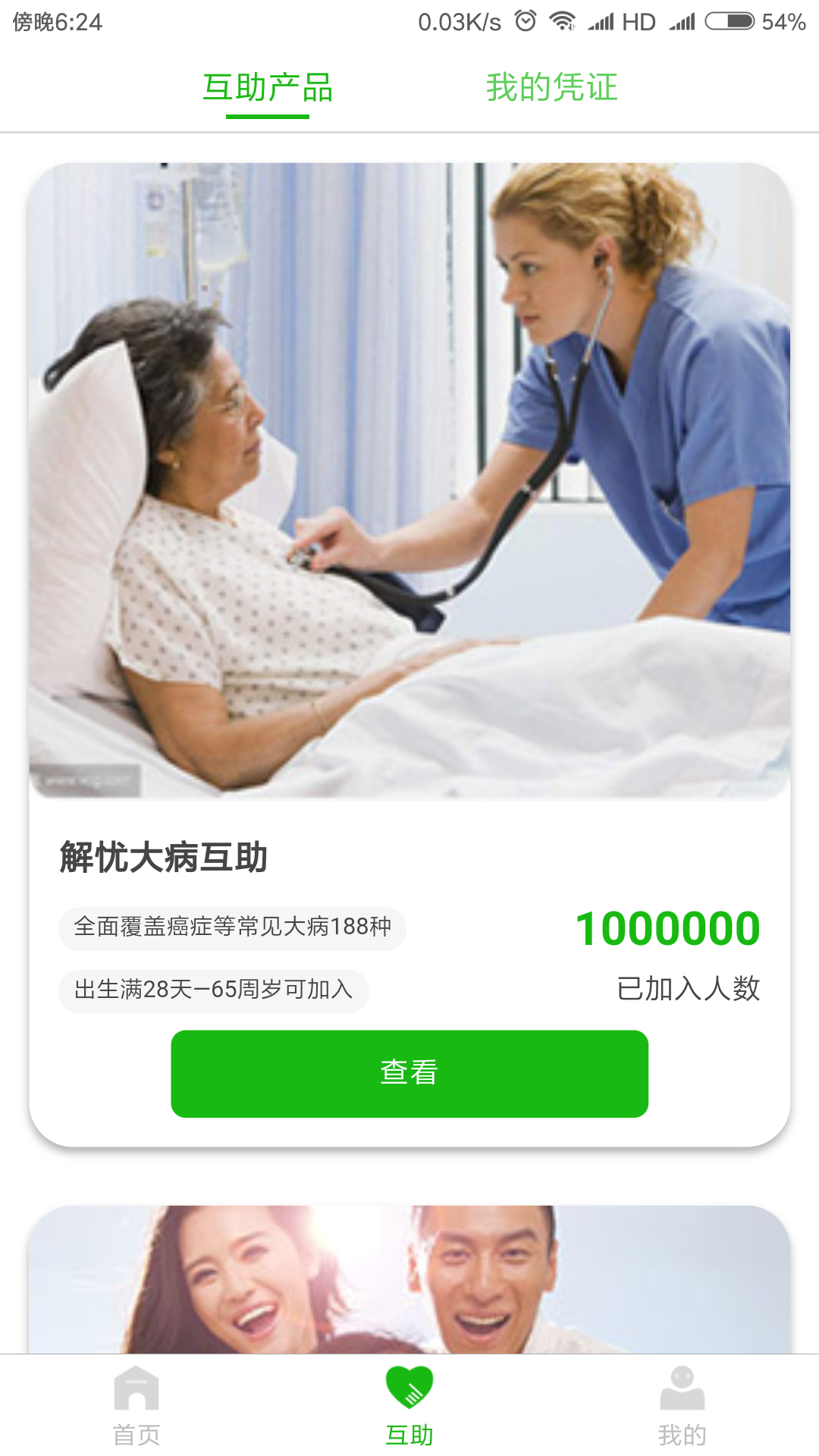Go to the 首页 tab

click(x=136, y=1405)
